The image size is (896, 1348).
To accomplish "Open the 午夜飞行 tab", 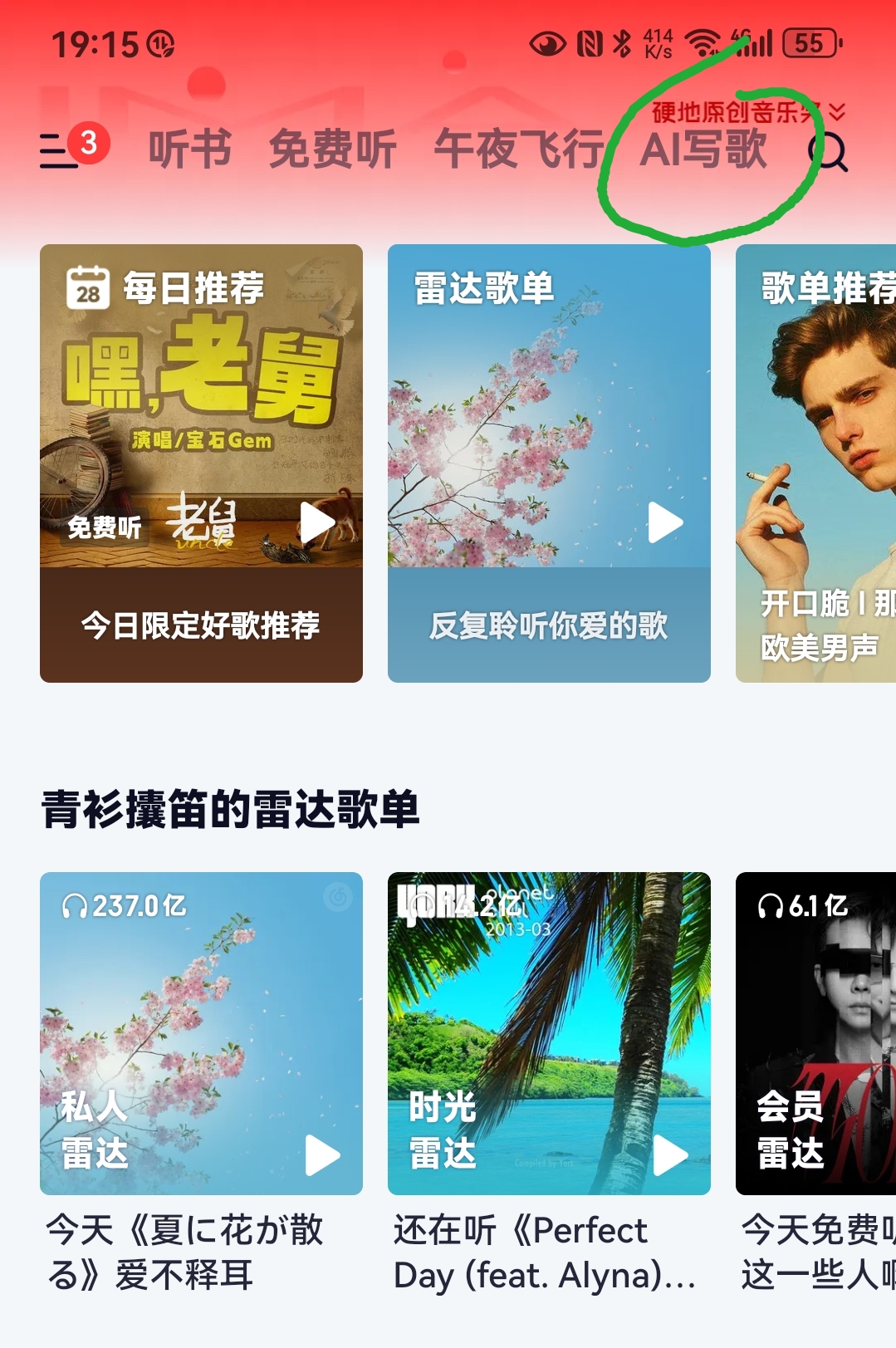I will pos(518,150).
